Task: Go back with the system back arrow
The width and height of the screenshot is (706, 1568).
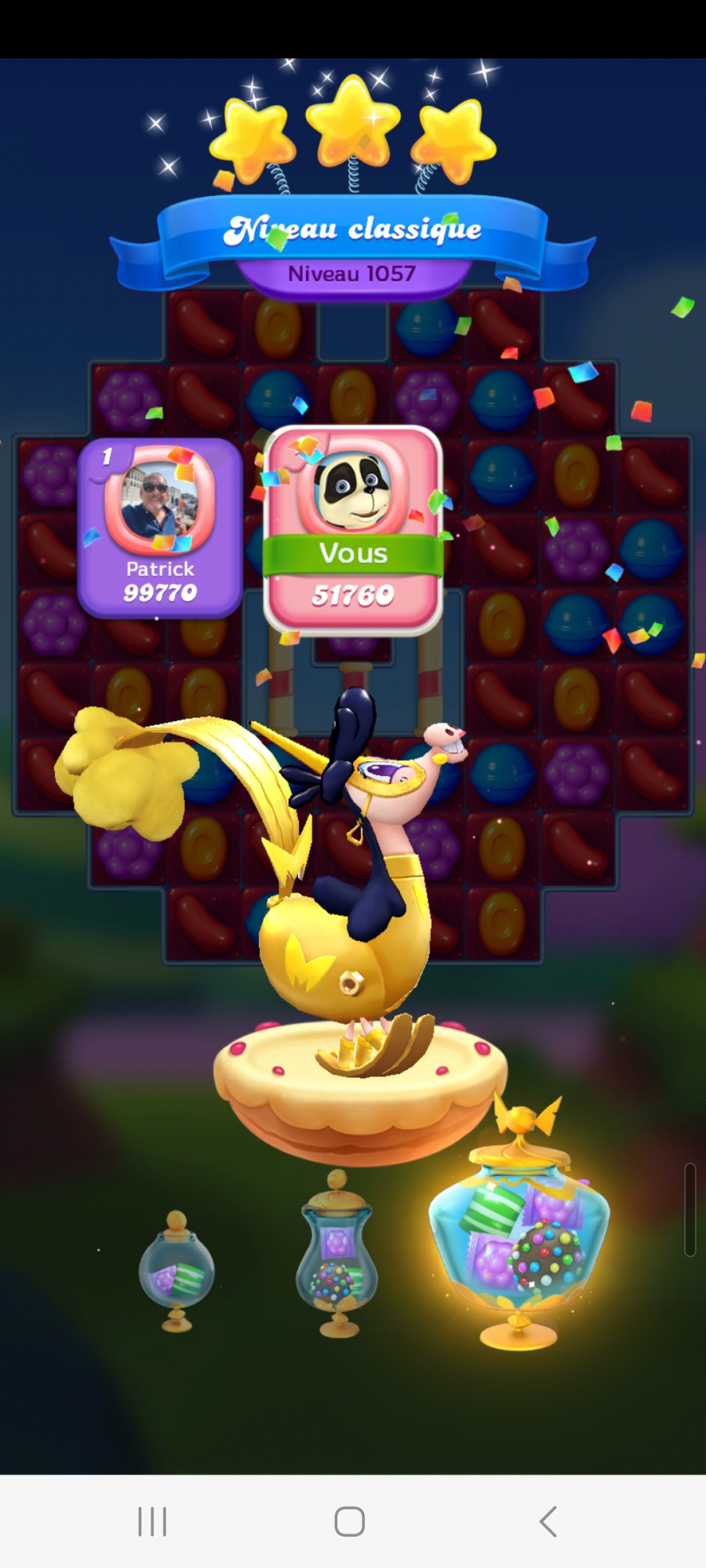Action: (548, 1522)
